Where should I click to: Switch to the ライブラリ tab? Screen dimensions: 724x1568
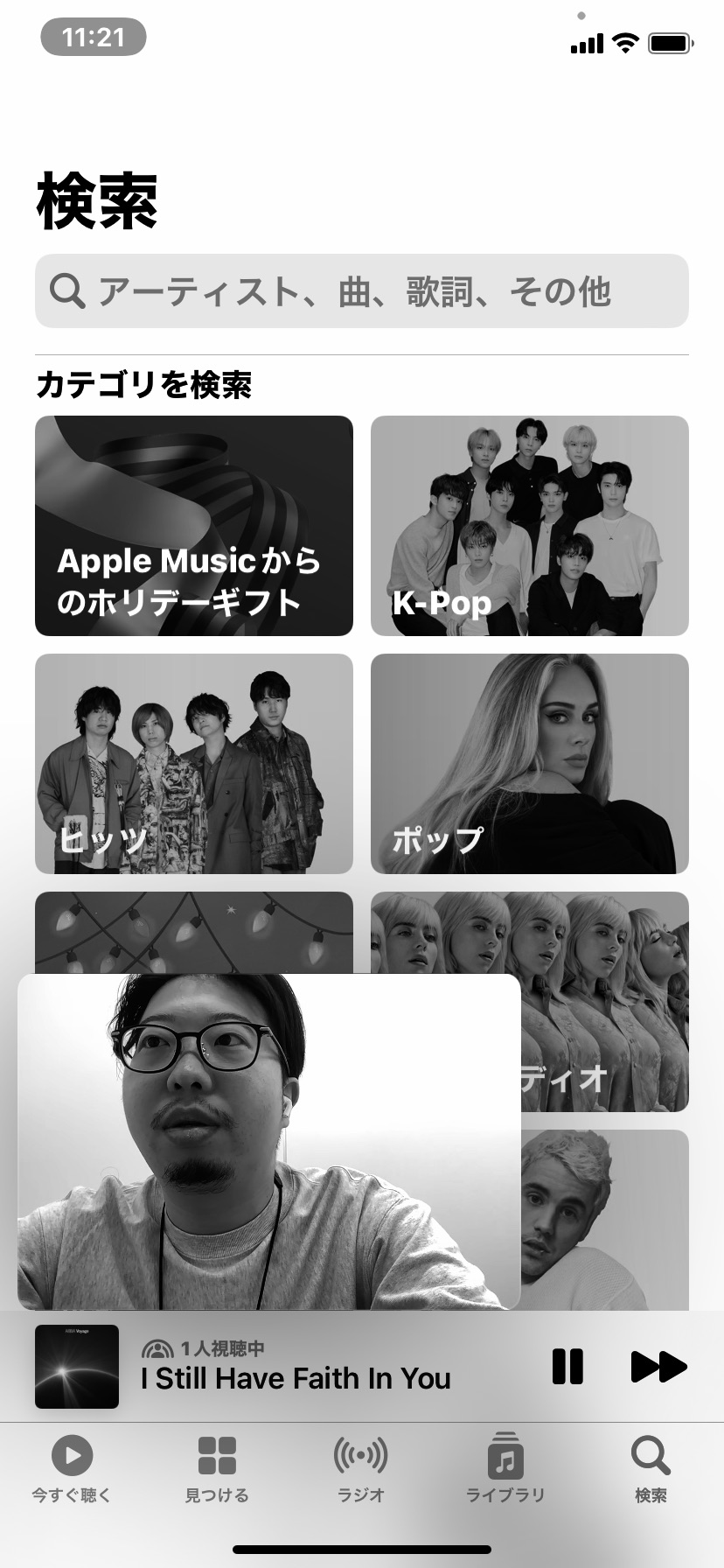pos(505,1470)
